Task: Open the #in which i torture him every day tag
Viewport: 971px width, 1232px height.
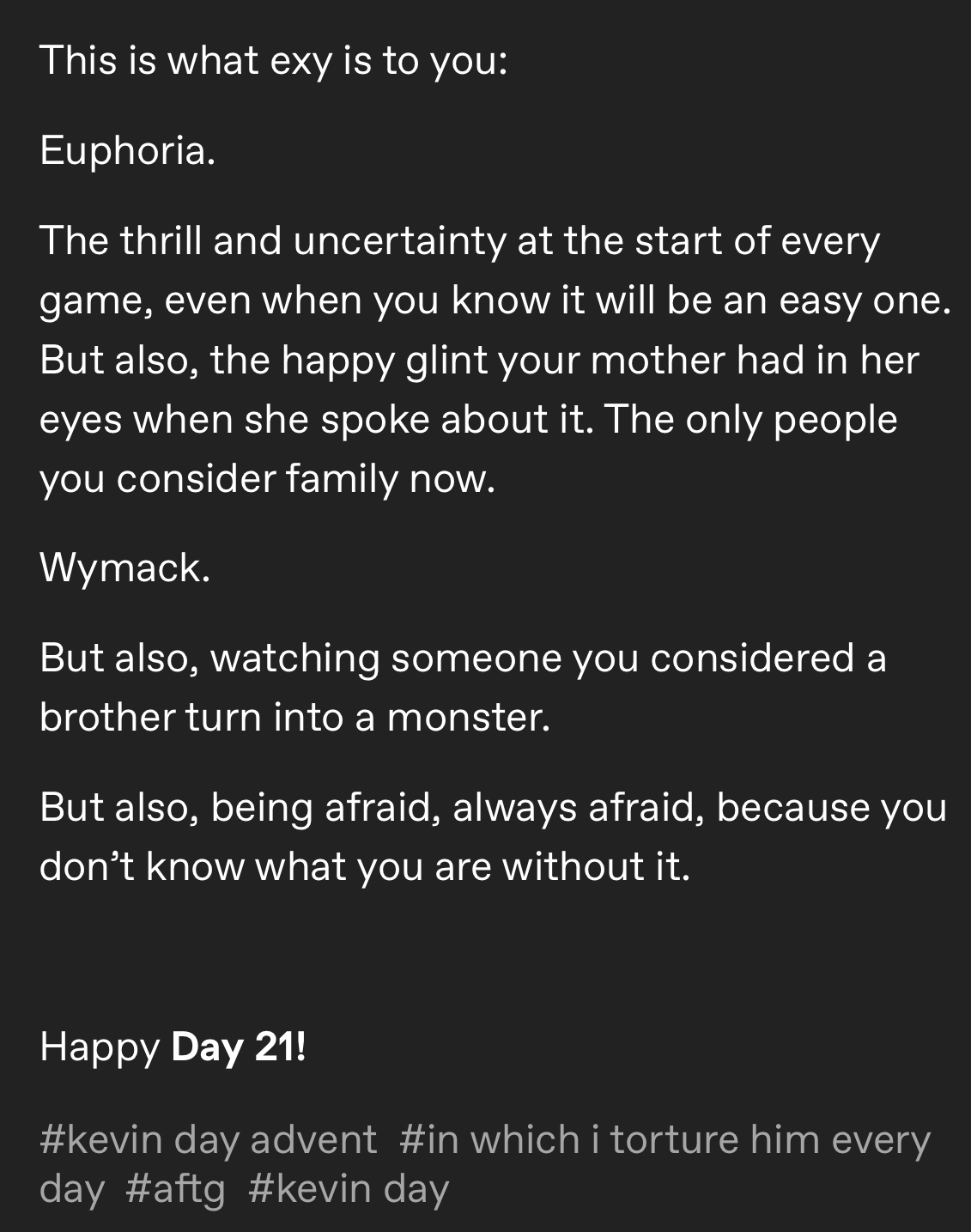Action: tap(665, 1140)
